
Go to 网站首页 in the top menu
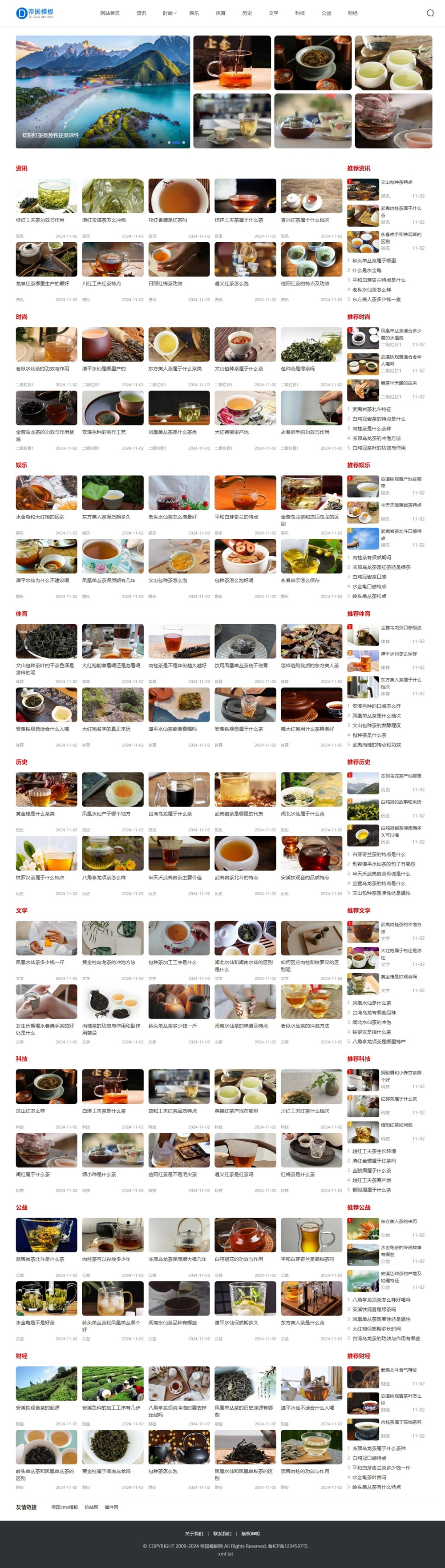110,13
